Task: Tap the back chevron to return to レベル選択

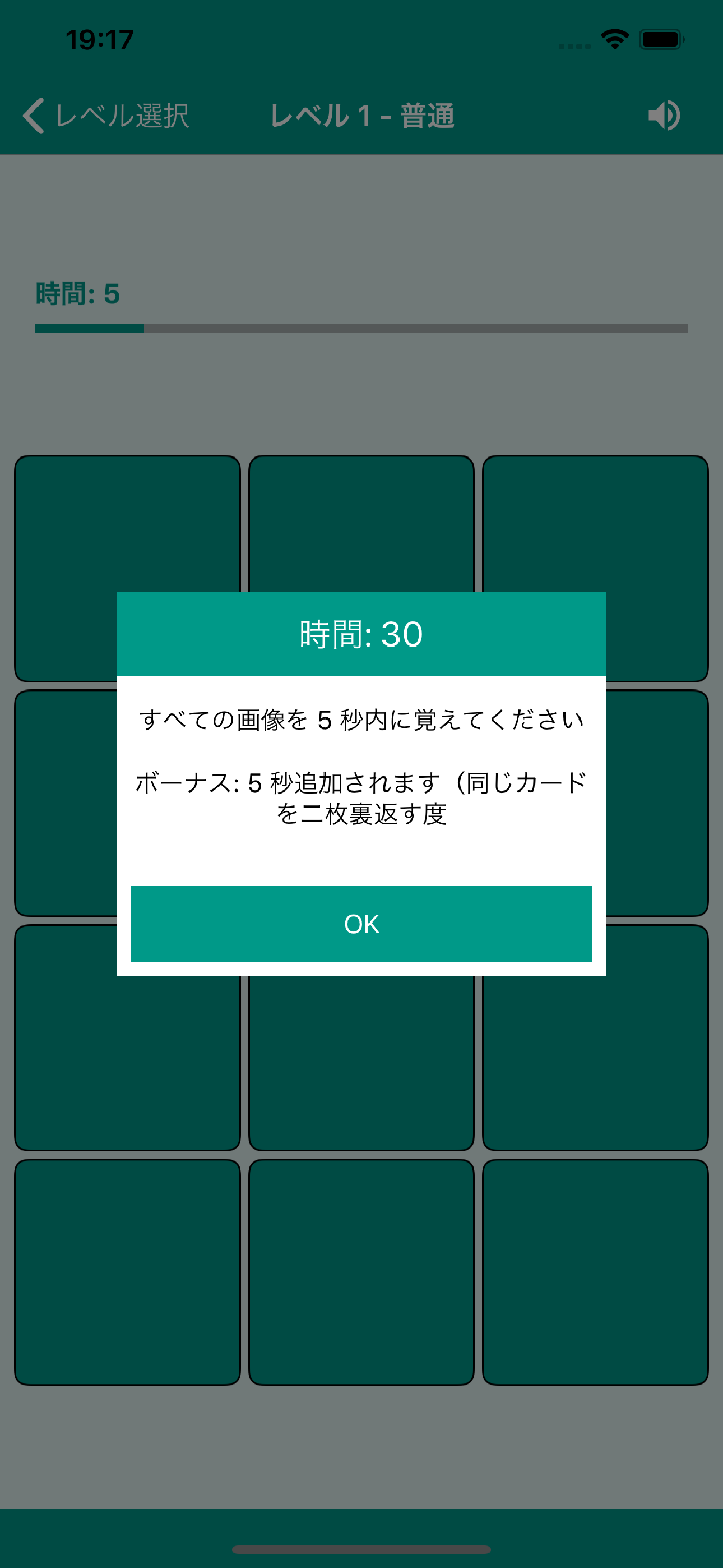Action: (x=33, y=114)
